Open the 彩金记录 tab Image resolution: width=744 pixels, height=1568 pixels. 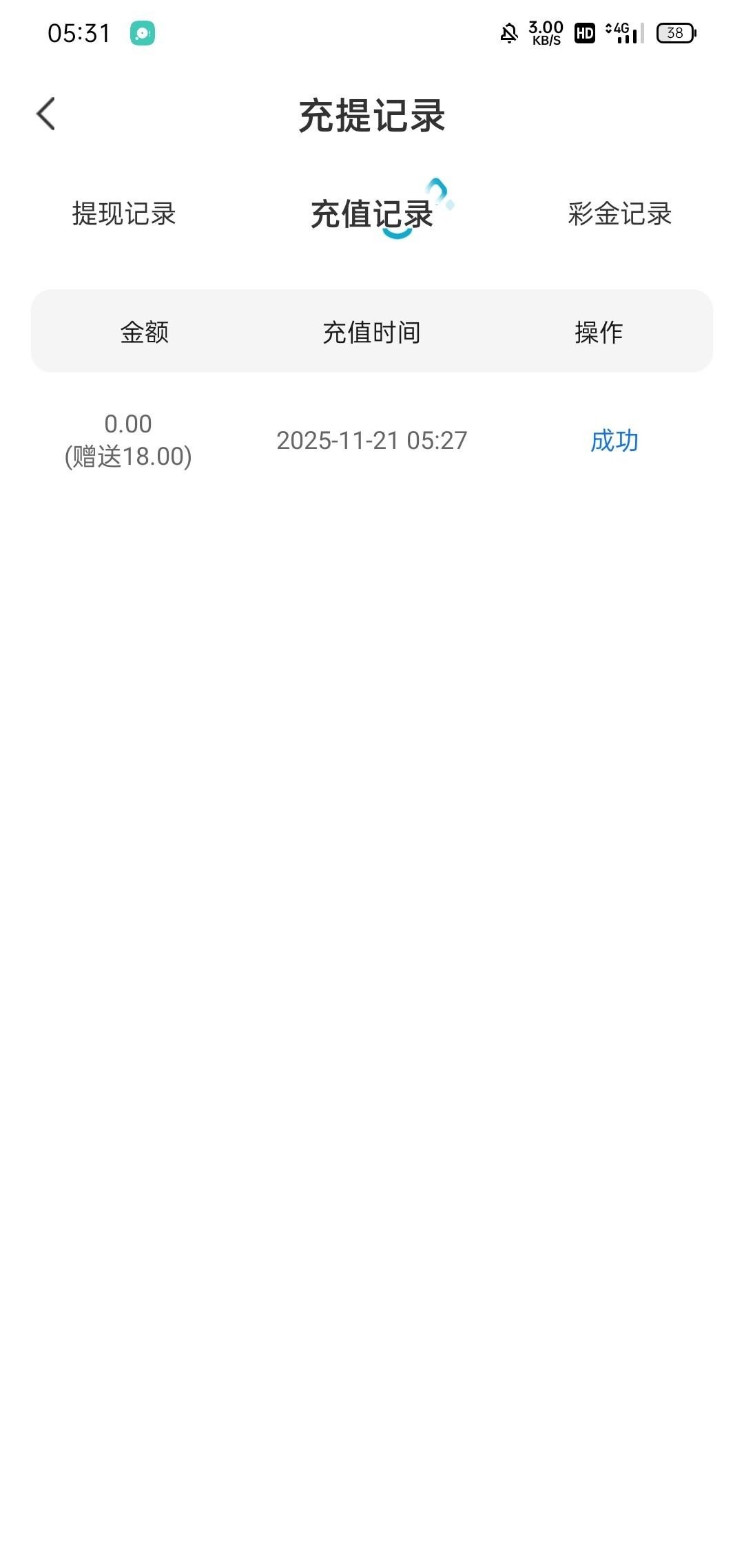pyautogui.click(x=619, y=213)
